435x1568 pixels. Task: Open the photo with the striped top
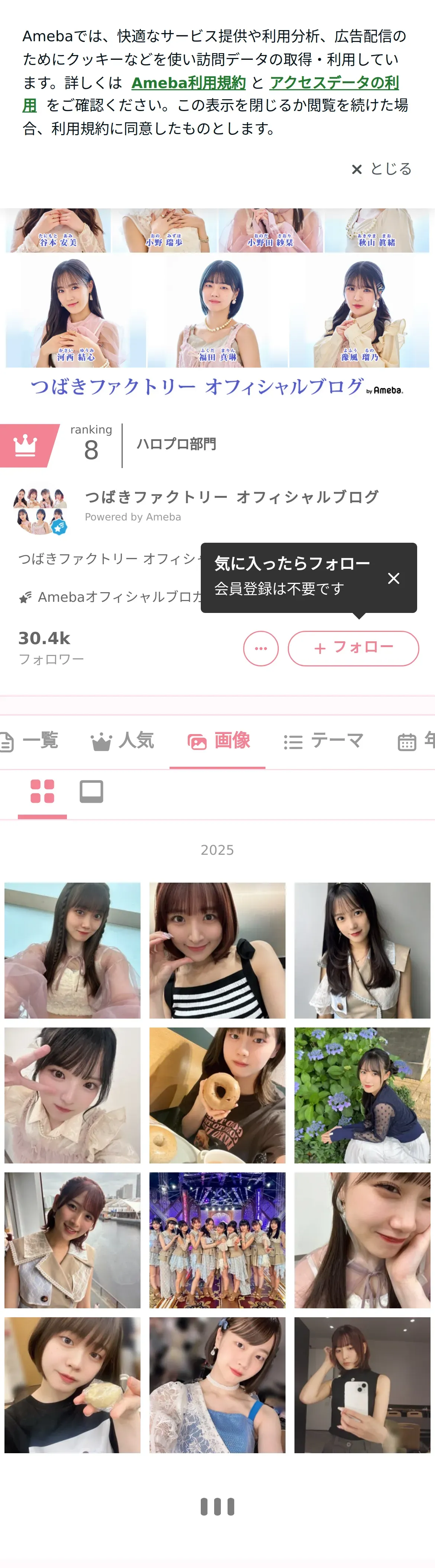217,950
